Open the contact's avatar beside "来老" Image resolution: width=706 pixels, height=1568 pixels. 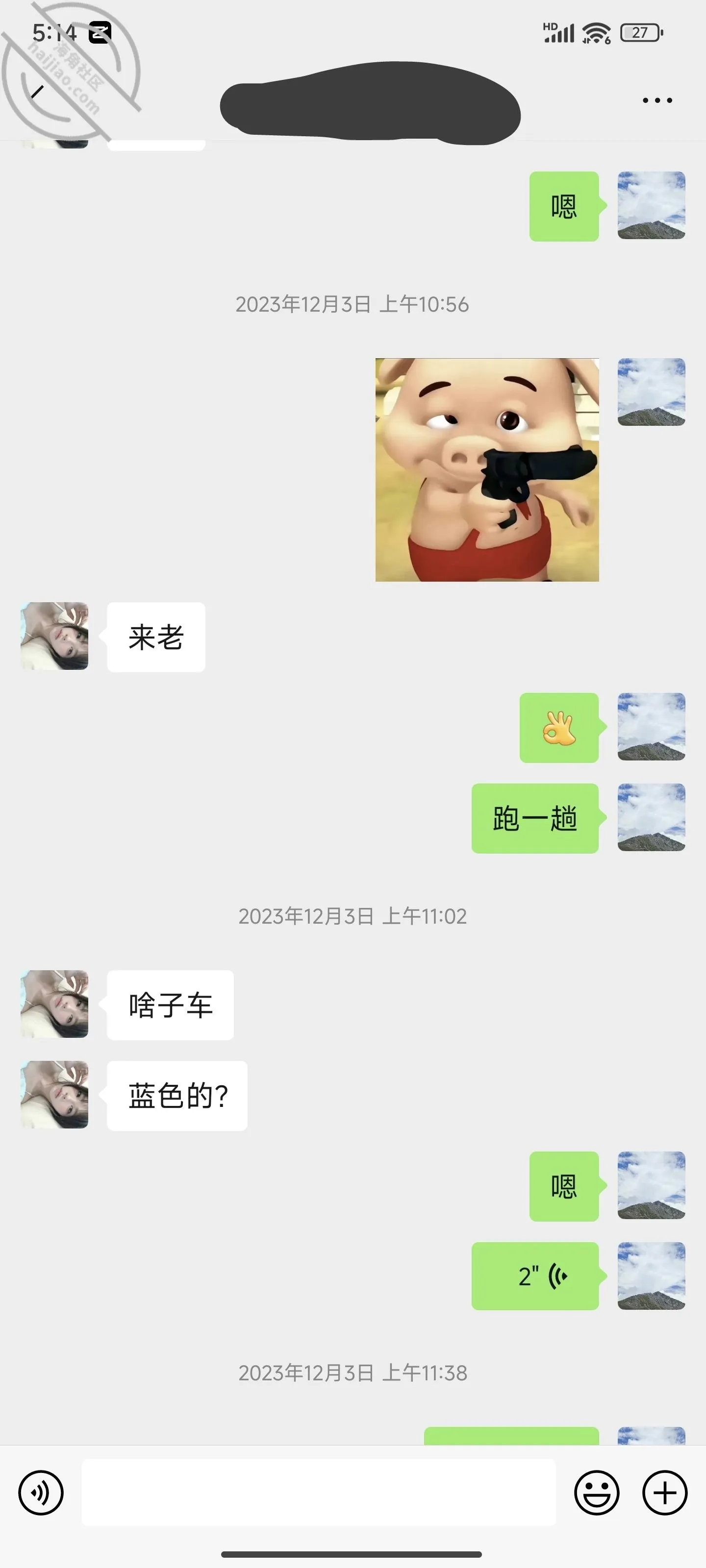coord(54,636)
